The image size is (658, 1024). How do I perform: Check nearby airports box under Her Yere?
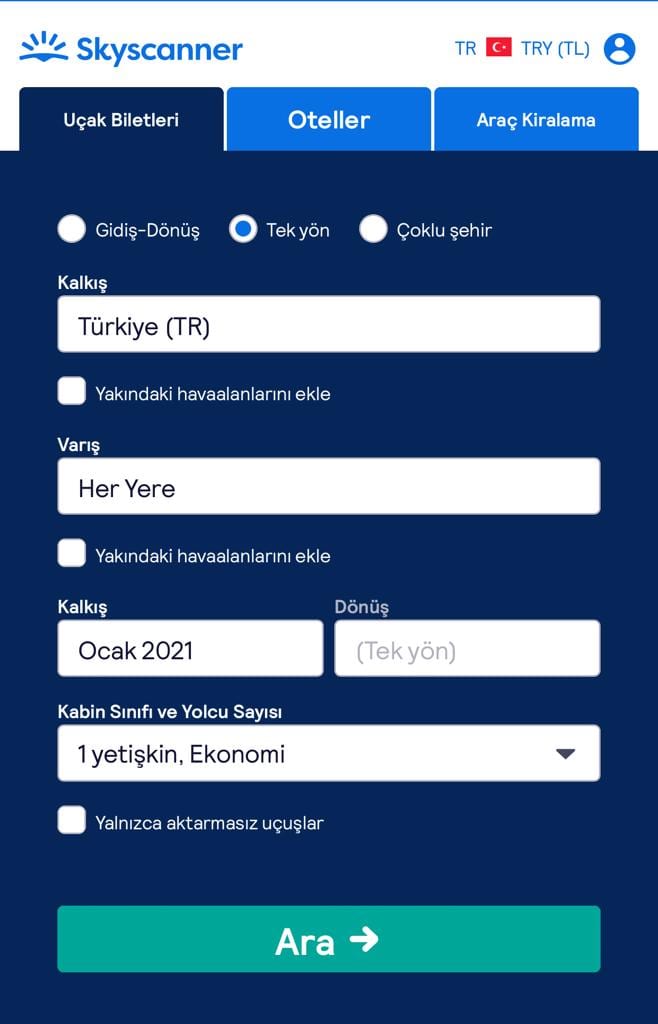coord(72,554)
